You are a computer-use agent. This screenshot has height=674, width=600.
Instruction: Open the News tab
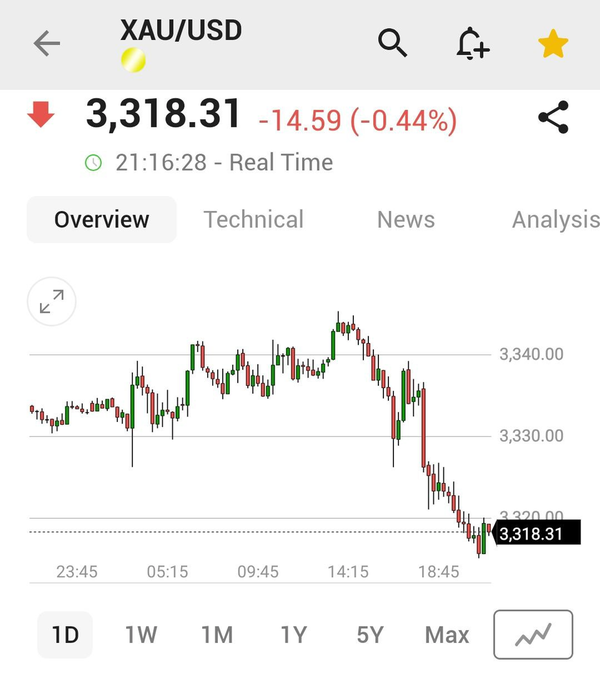pyautogui.click(x=406, y=220)
